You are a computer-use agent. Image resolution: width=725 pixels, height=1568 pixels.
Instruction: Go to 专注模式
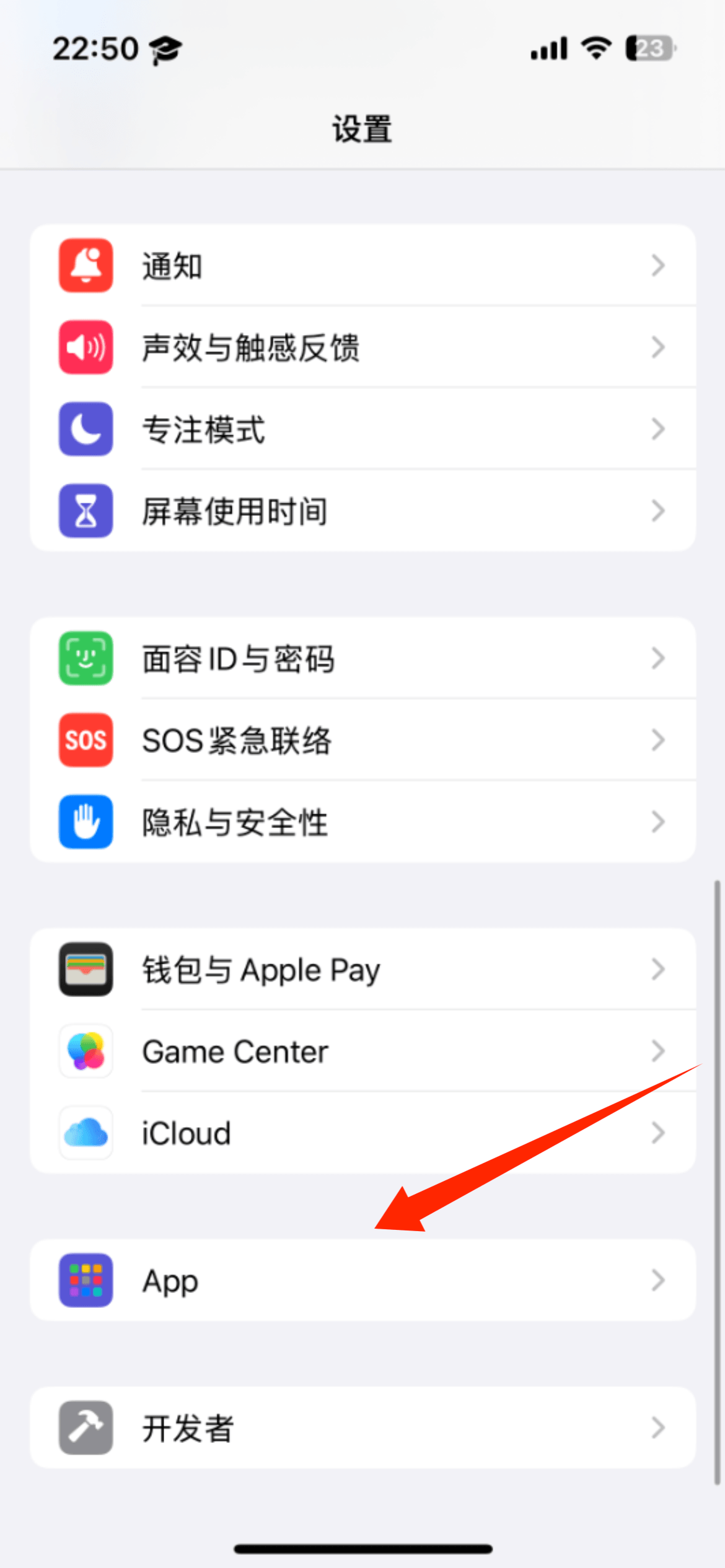point(362,429)
